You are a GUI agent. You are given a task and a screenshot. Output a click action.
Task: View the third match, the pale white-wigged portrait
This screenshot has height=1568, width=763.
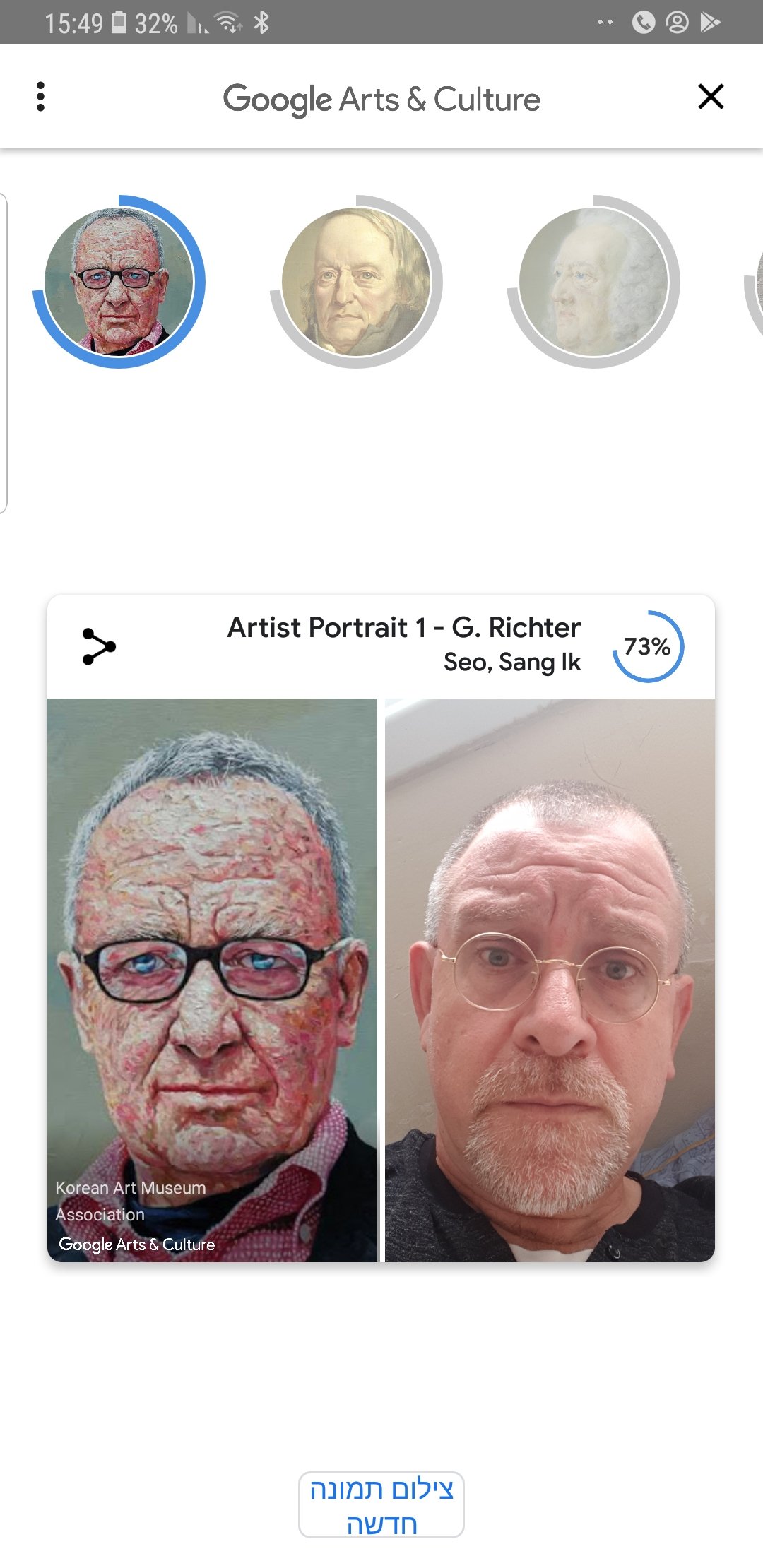click(x=593, y=281)
